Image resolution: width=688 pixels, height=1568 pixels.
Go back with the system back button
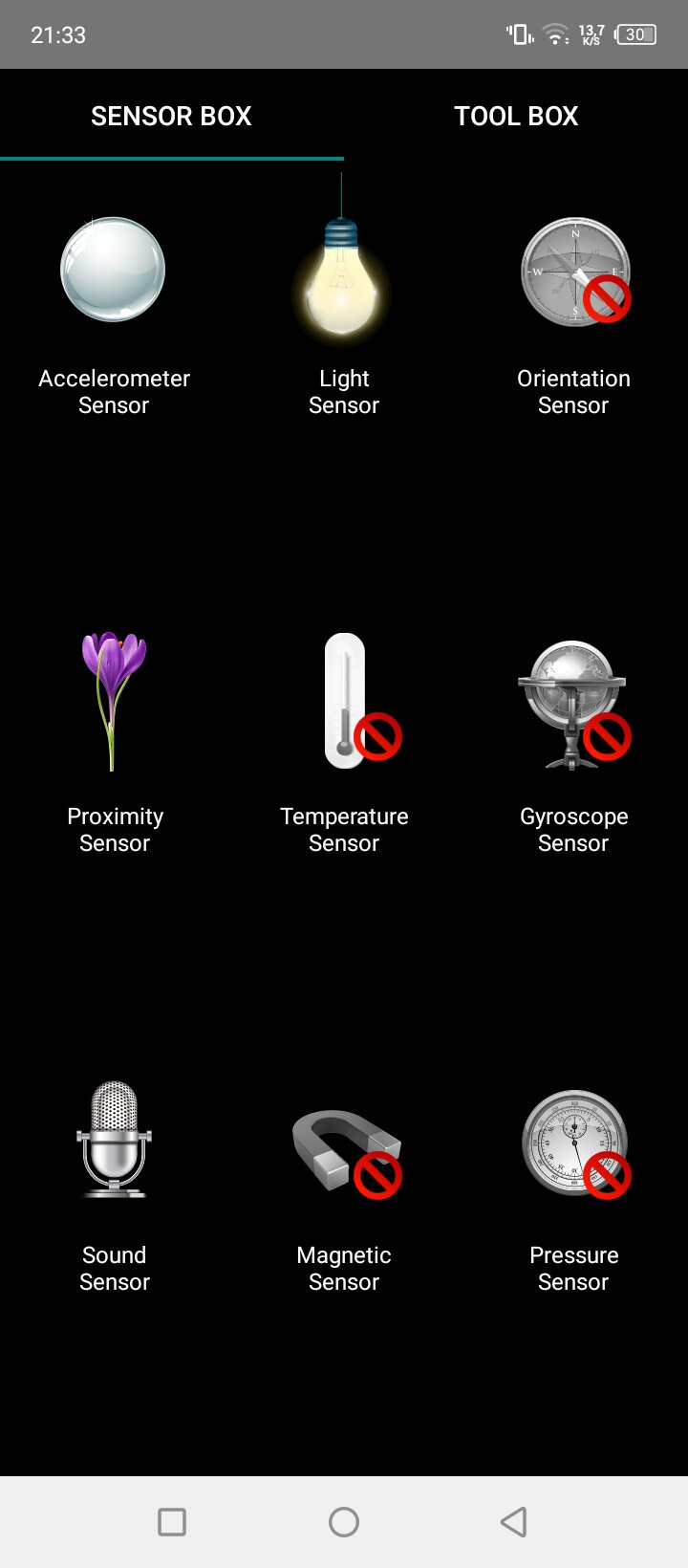click(x=514, y=1521)
